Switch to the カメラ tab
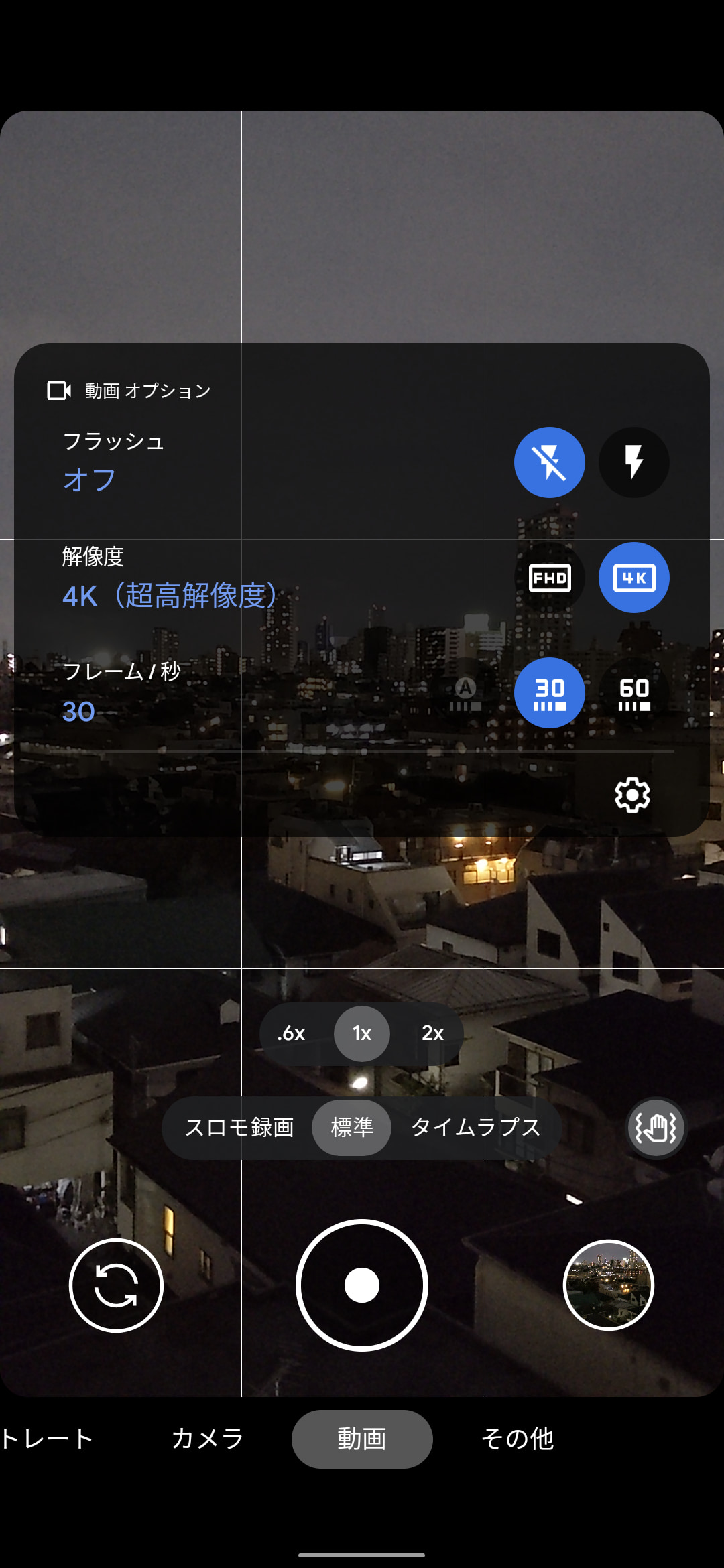Image resolution: width=724 pixels, height=1568 pixels. pyautogui.click(x=207, y=1439)
